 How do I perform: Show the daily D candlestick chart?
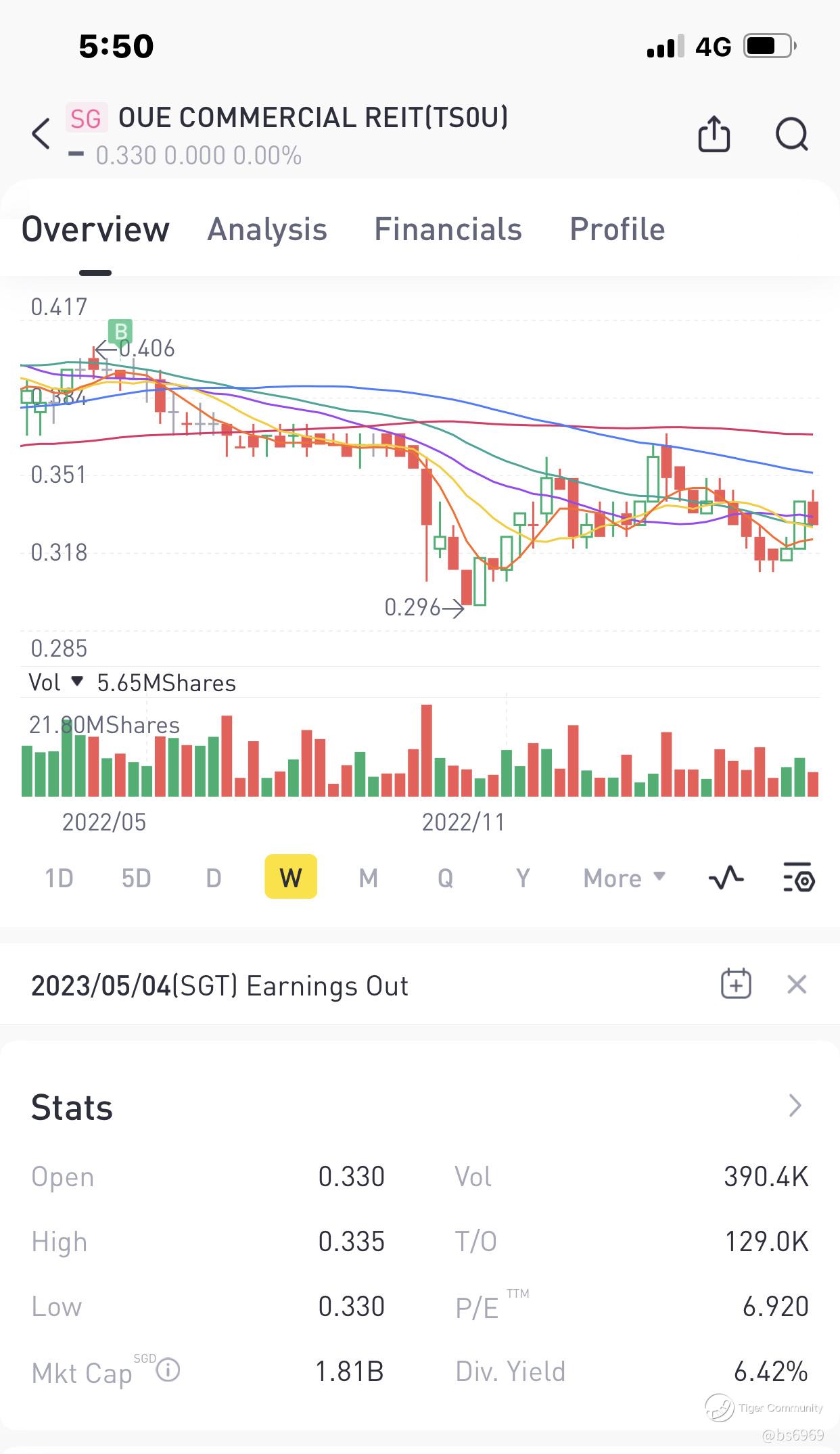pyautogui.click(x=214, y=878)
